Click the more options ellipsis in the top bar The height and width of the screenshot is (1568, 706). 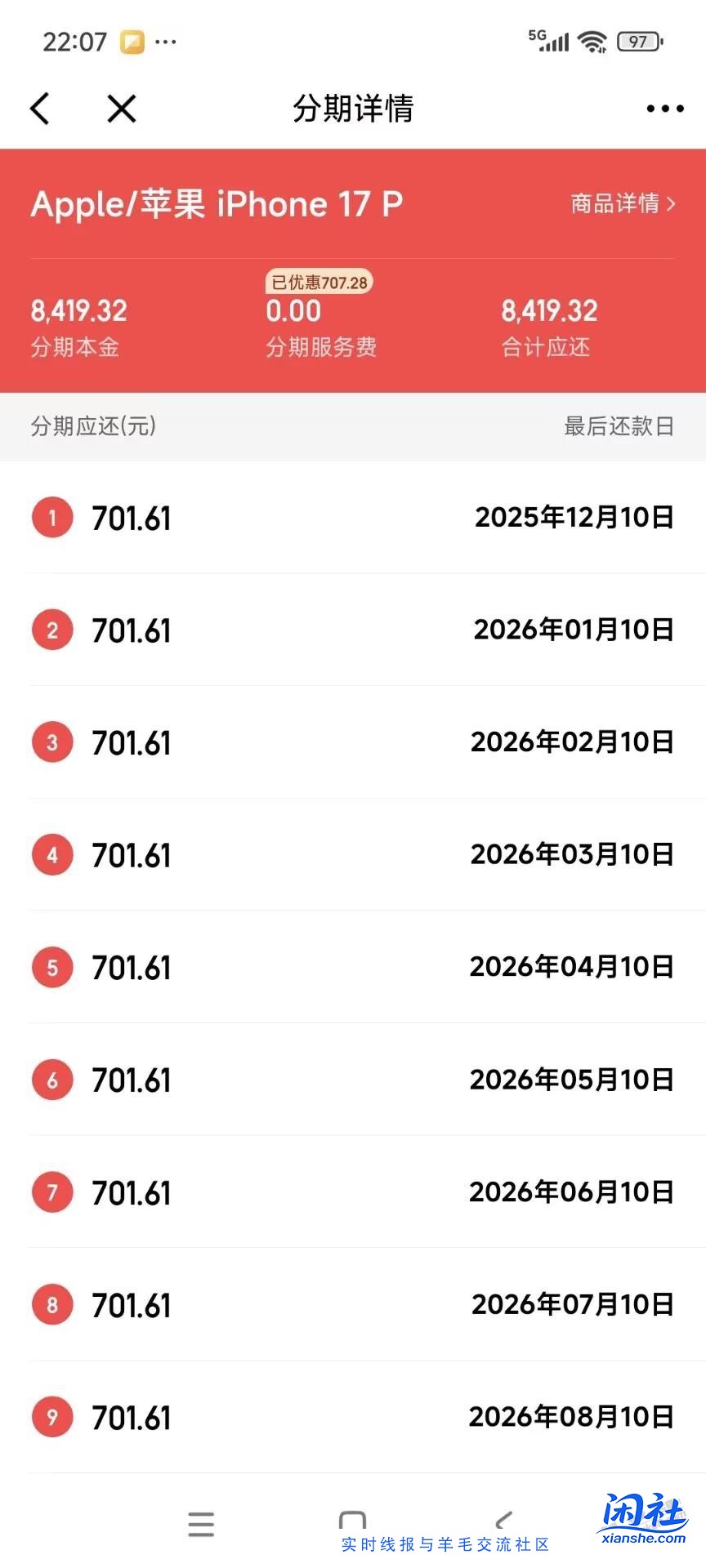[662, 108]
